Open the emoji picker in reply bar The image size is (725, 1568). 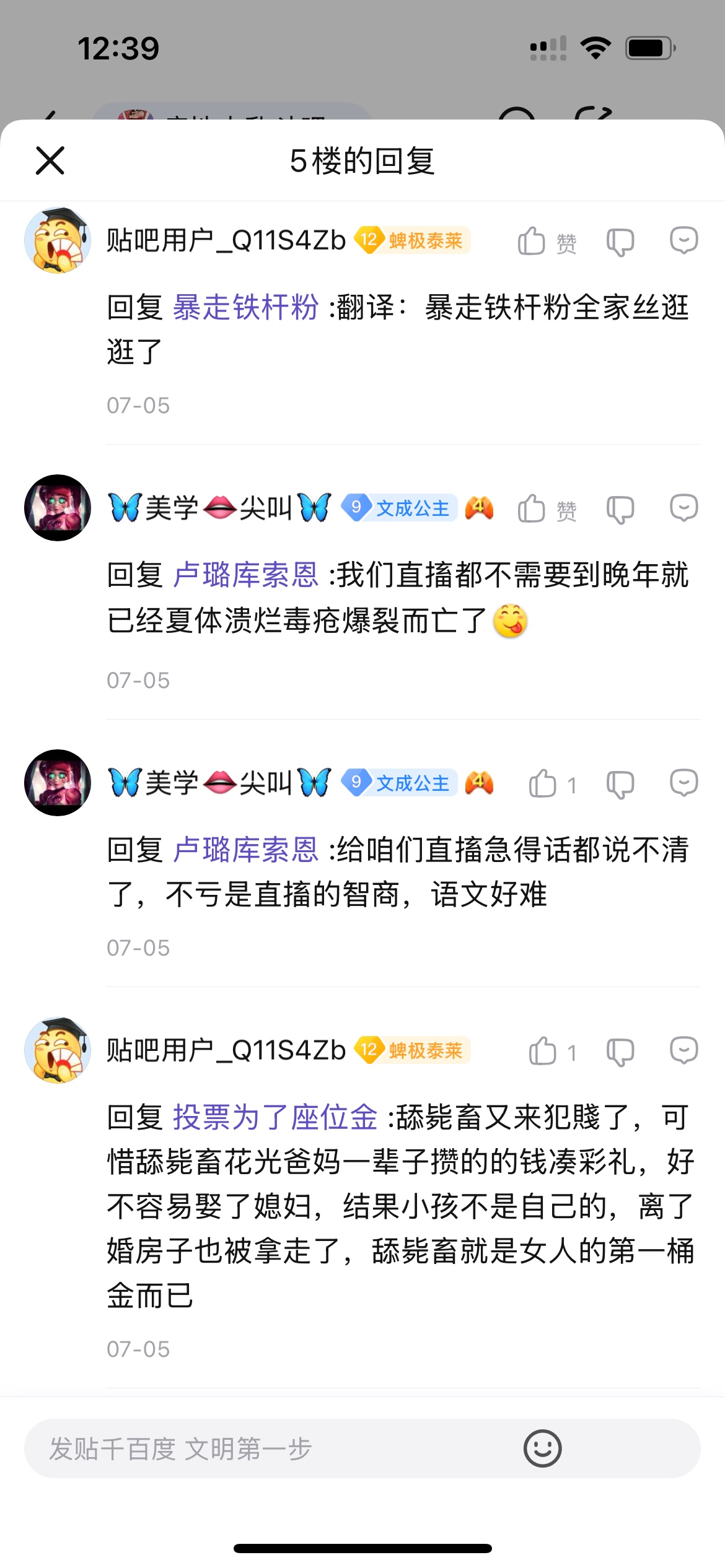(542, 1448)
